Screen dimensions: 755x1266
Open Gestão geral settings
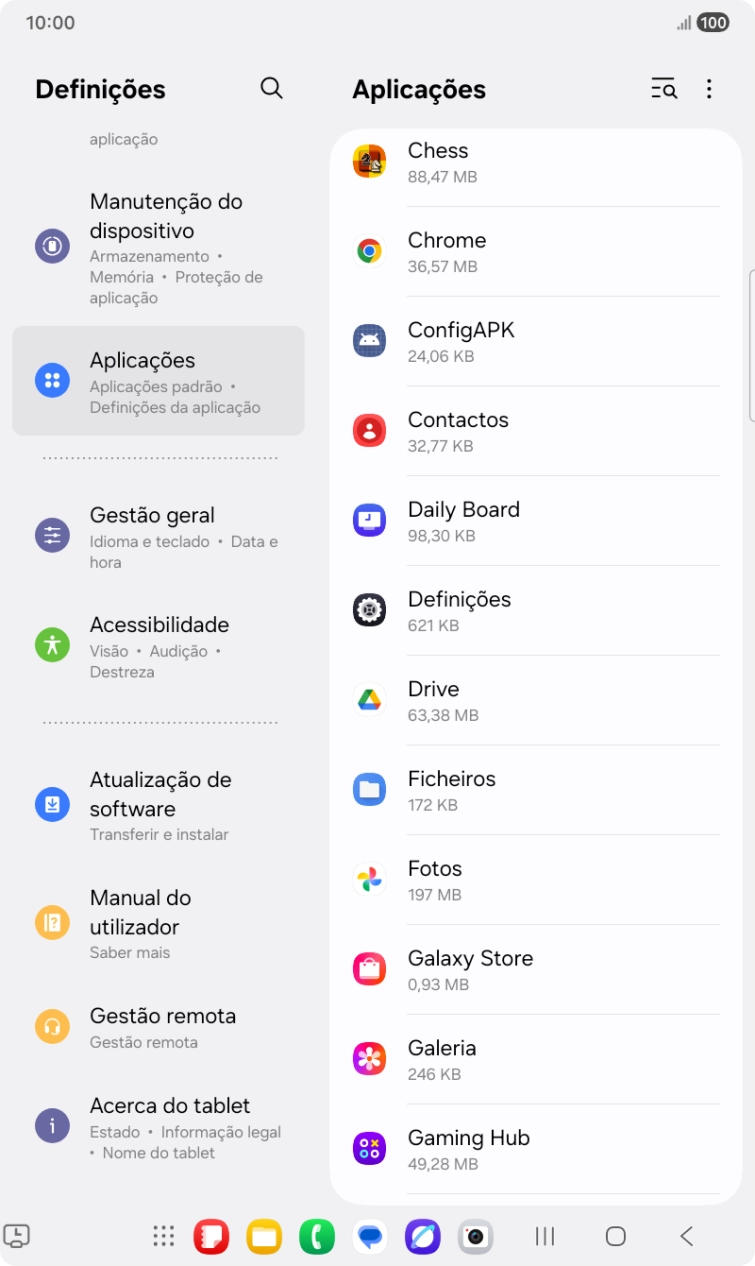pos(160,535)
